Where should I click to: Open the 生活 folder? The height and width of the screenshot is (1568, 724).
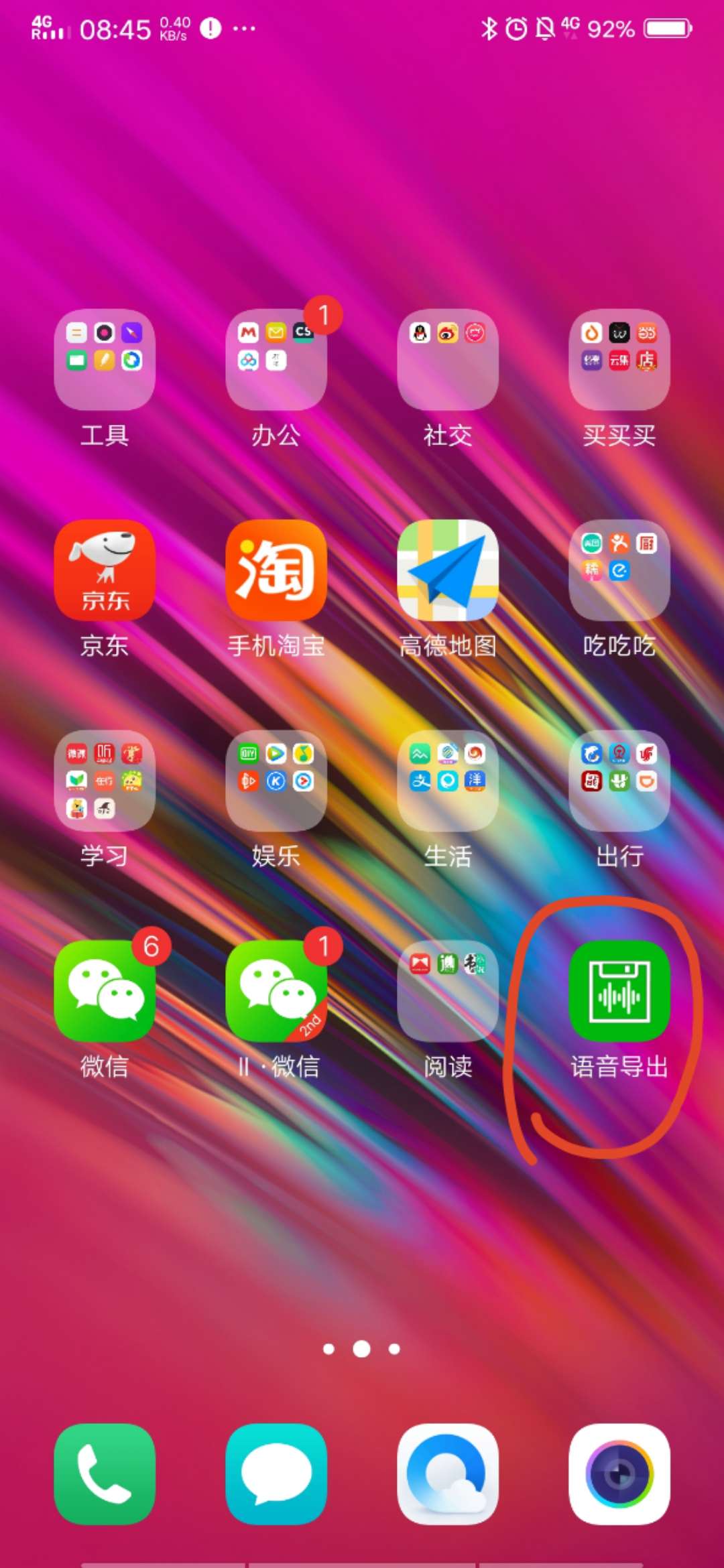[448, 781]
